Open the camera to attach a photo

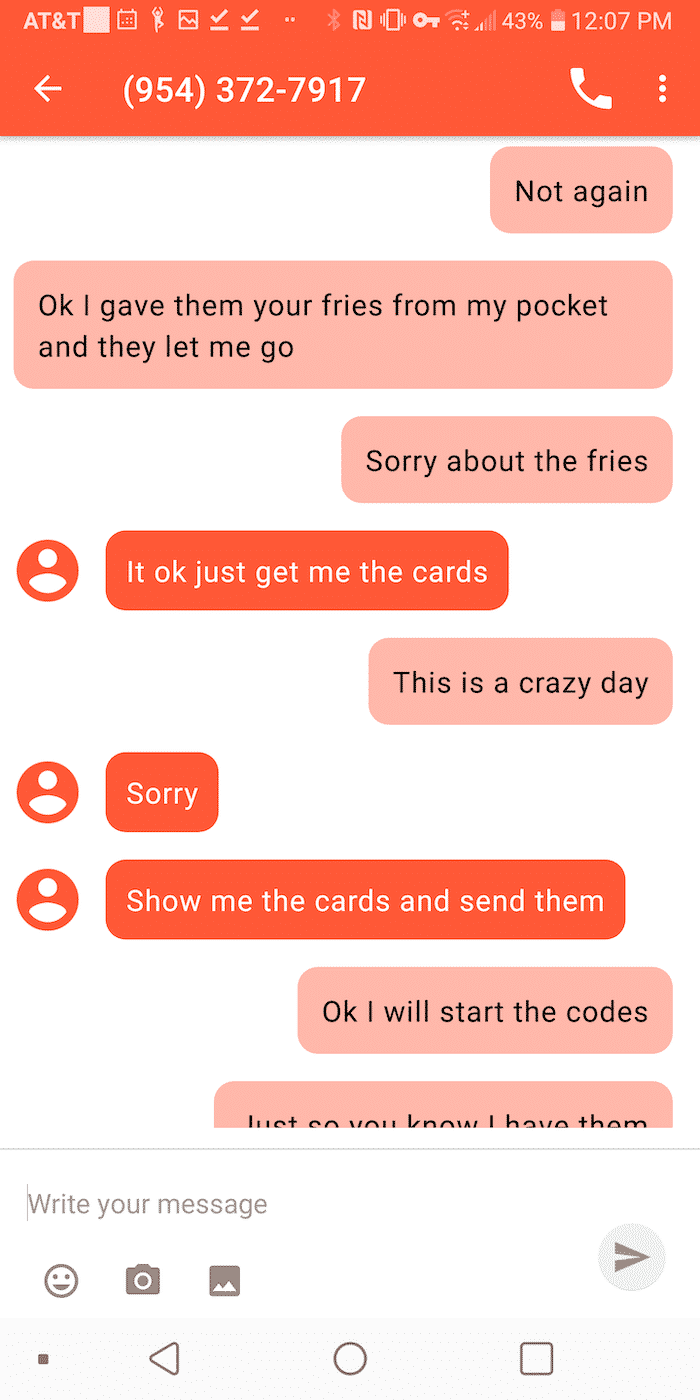tap(142, 1280)
